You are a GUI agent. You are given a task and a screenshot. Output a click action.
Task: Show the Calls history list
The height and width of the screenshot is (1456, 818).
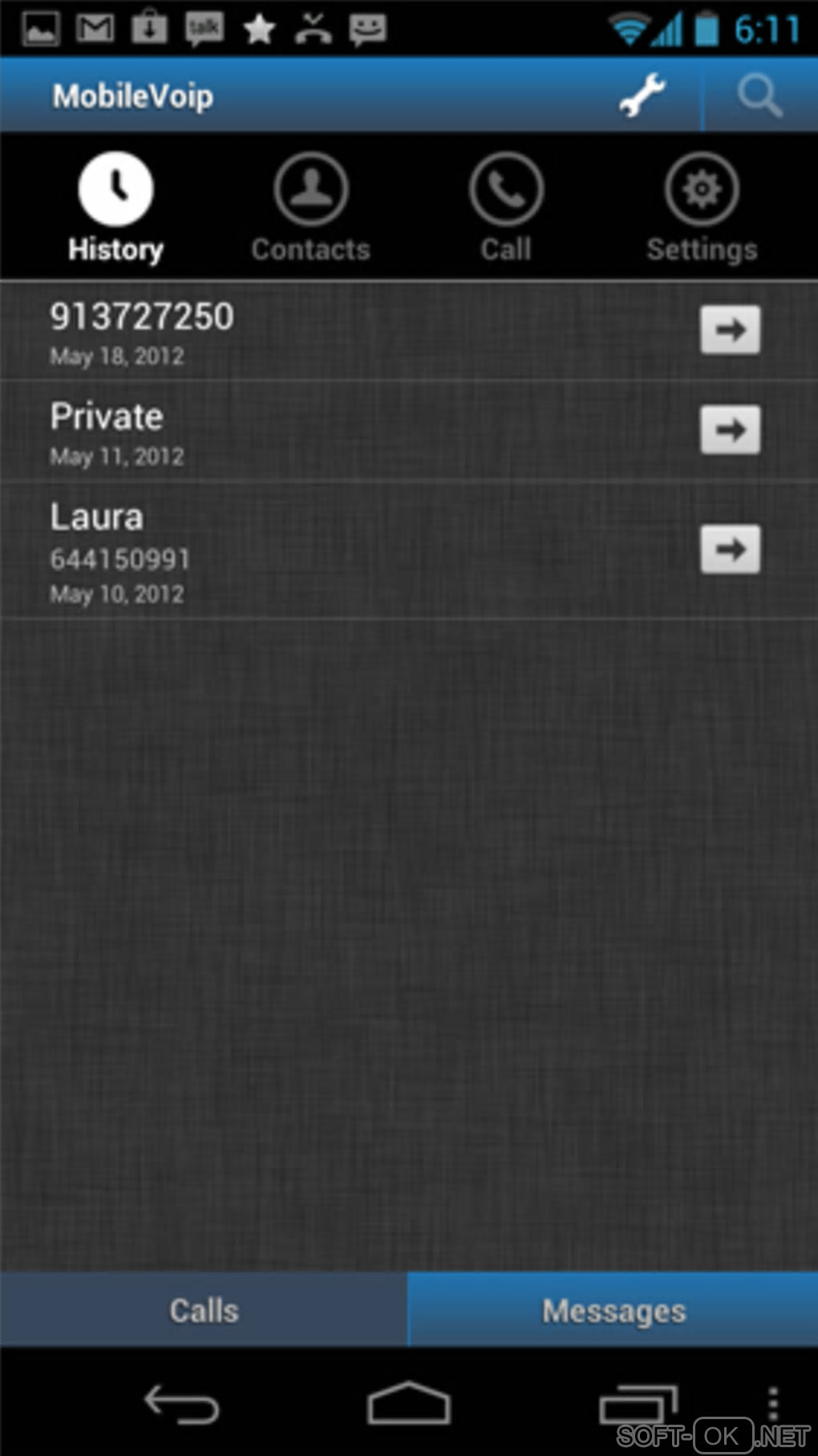coord(204,1310)
